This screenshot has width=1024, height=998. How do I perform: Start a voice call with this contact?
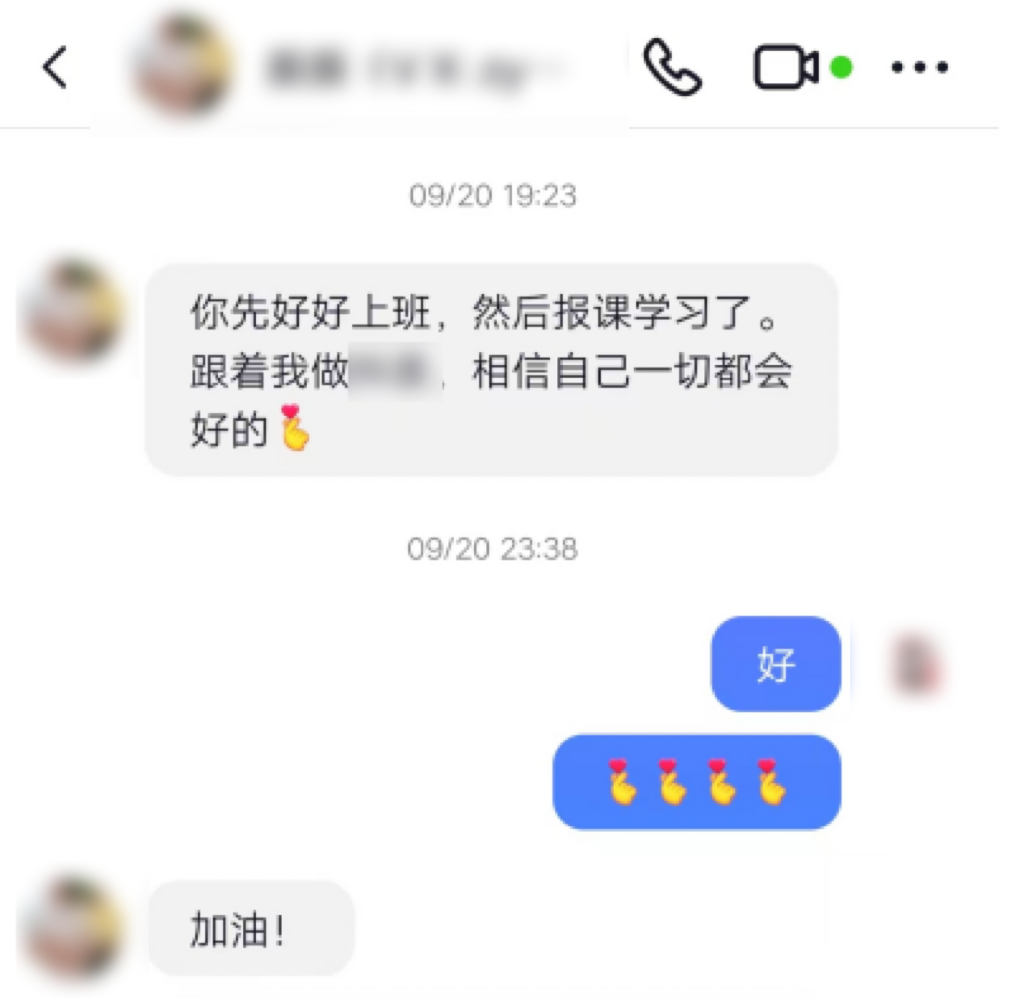pos(672,68)
